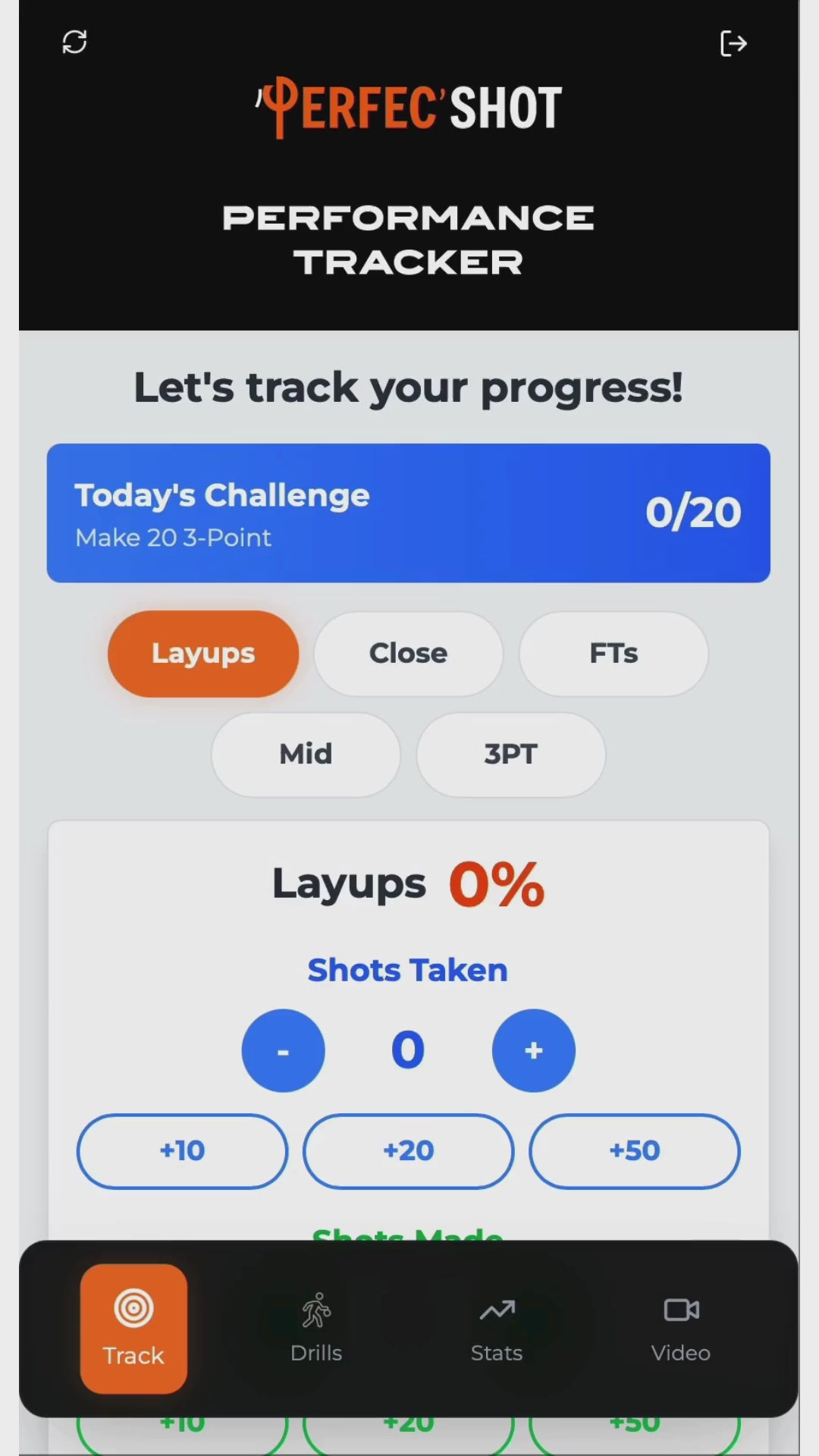Open the Video tab
The width and height of the screenshot is (819, 1456).
point(680,1329)
